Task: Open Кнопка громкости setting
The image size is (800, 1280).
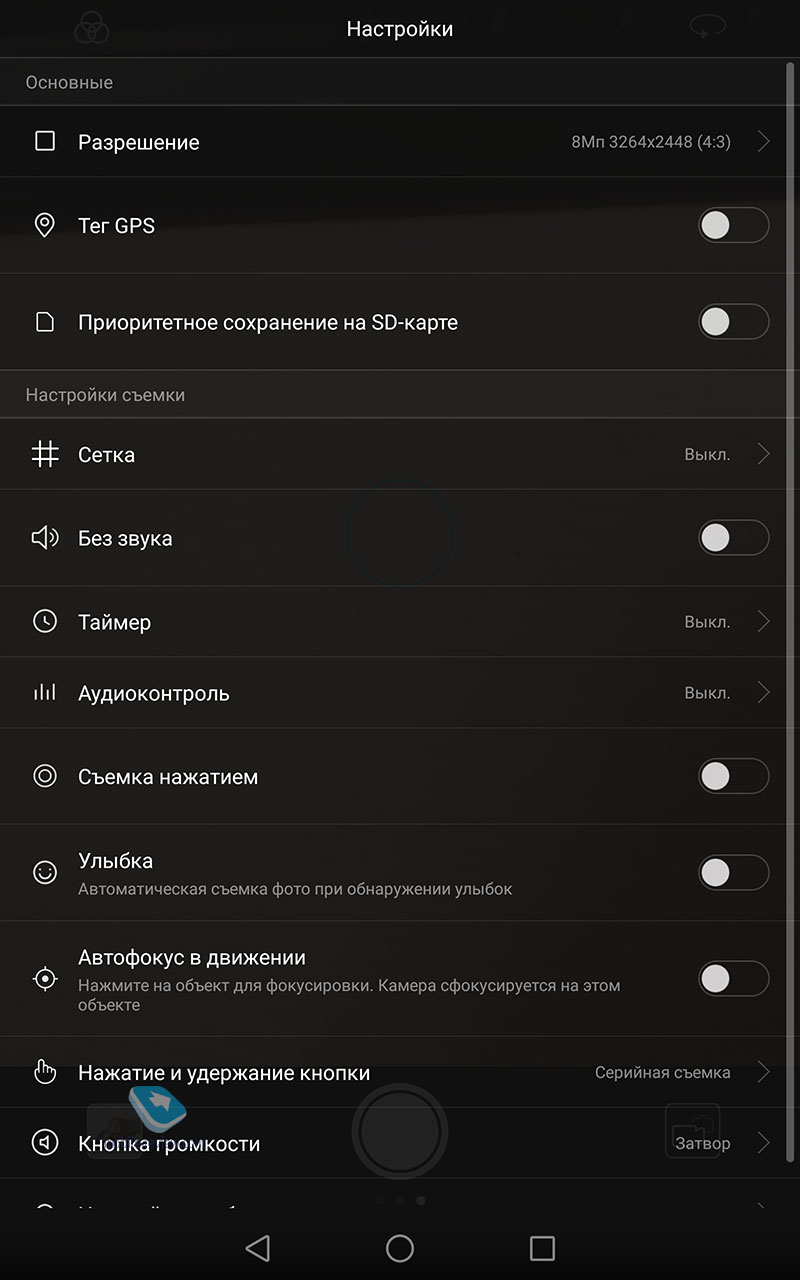Action: tap(400, 1143)
